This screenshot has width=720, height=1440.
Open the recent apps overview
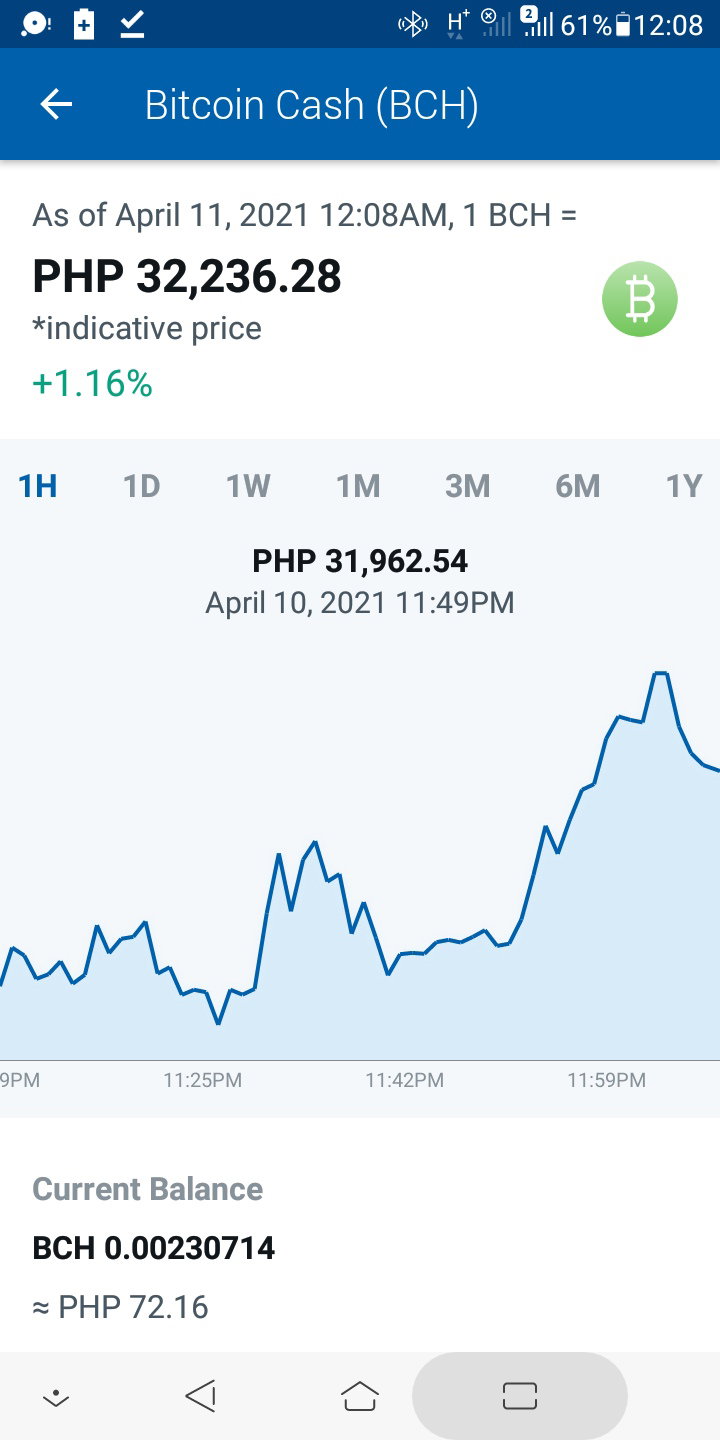coord(520,1396)
